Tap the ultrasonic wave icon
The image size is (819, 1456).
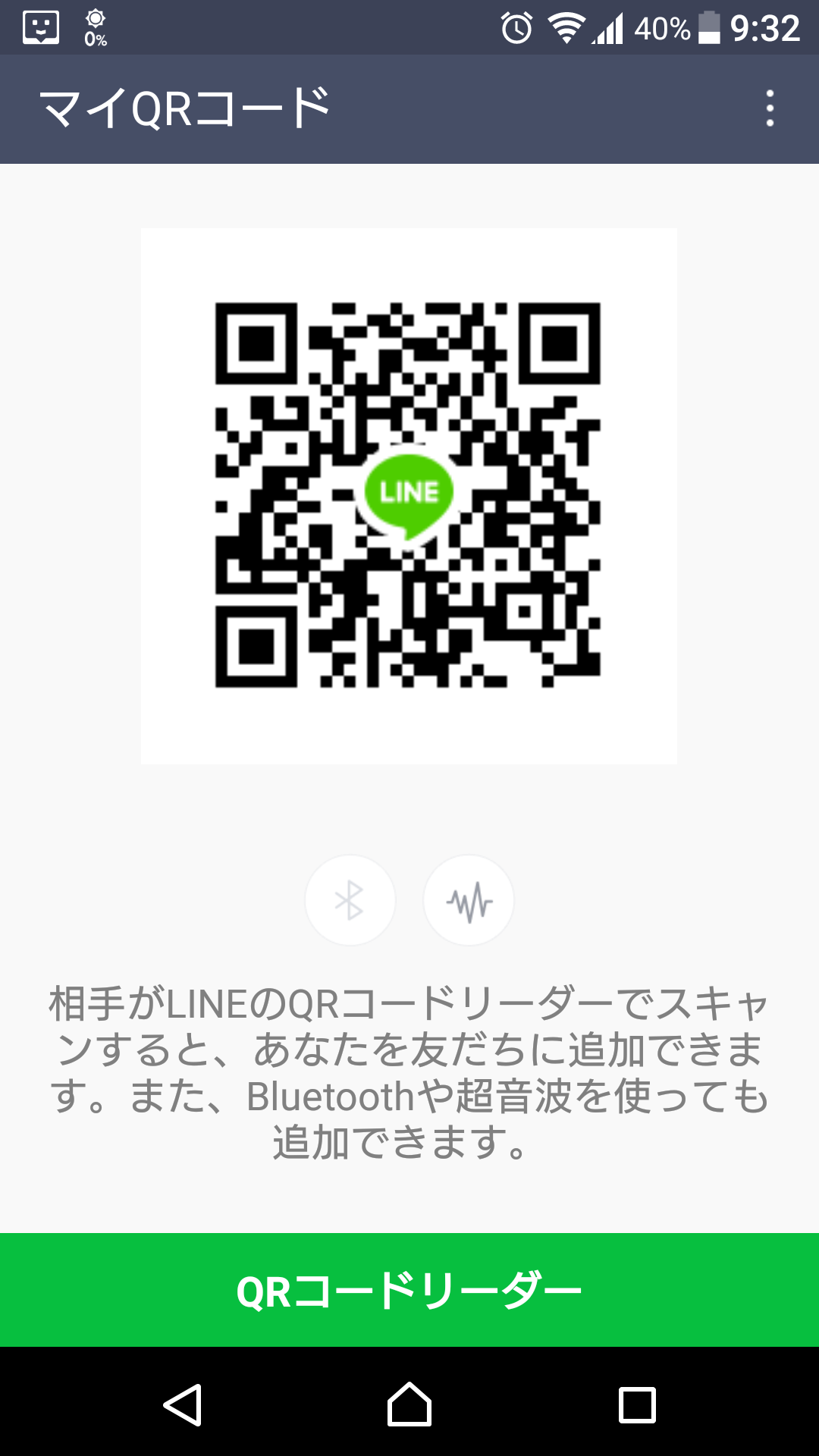(x=469, y=900)
